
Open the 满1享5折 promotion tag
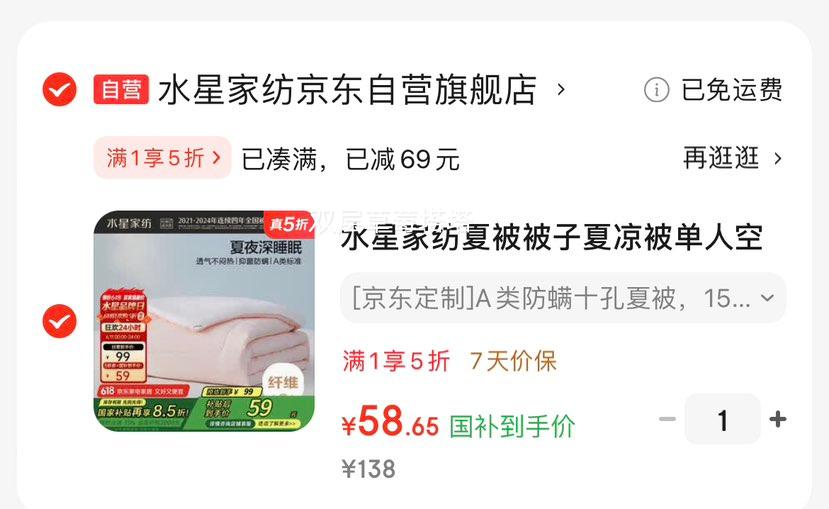162,158
